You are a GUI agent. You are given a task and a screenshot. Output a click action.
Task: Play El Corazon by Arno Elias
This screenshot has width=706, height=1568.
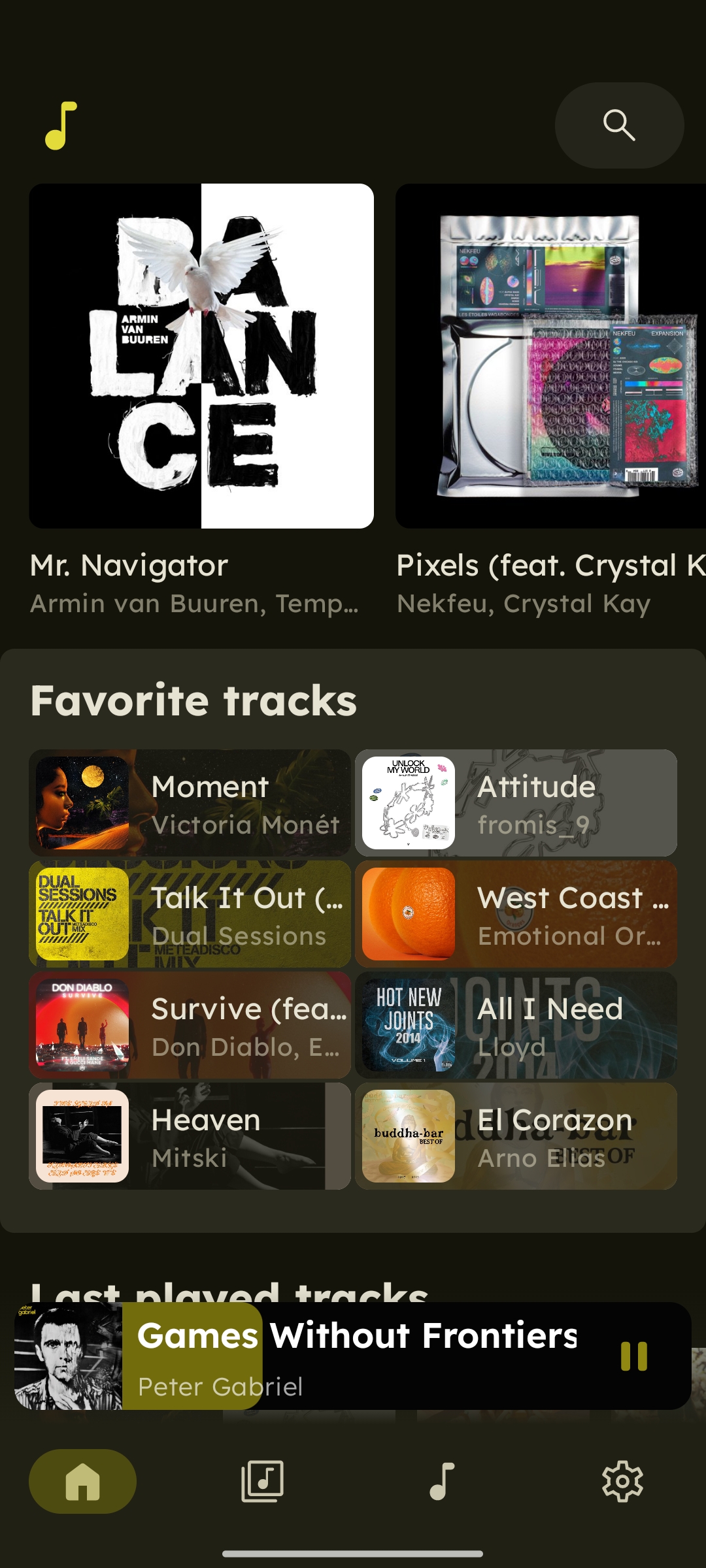(x=516, y=1136)
